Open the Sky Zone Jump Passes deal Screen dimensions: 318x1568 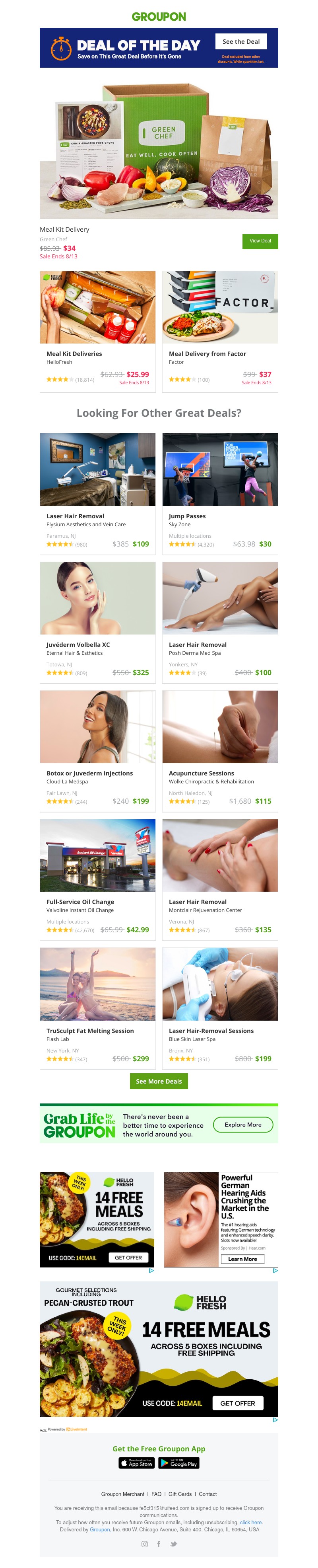click(x=219, y=492)
